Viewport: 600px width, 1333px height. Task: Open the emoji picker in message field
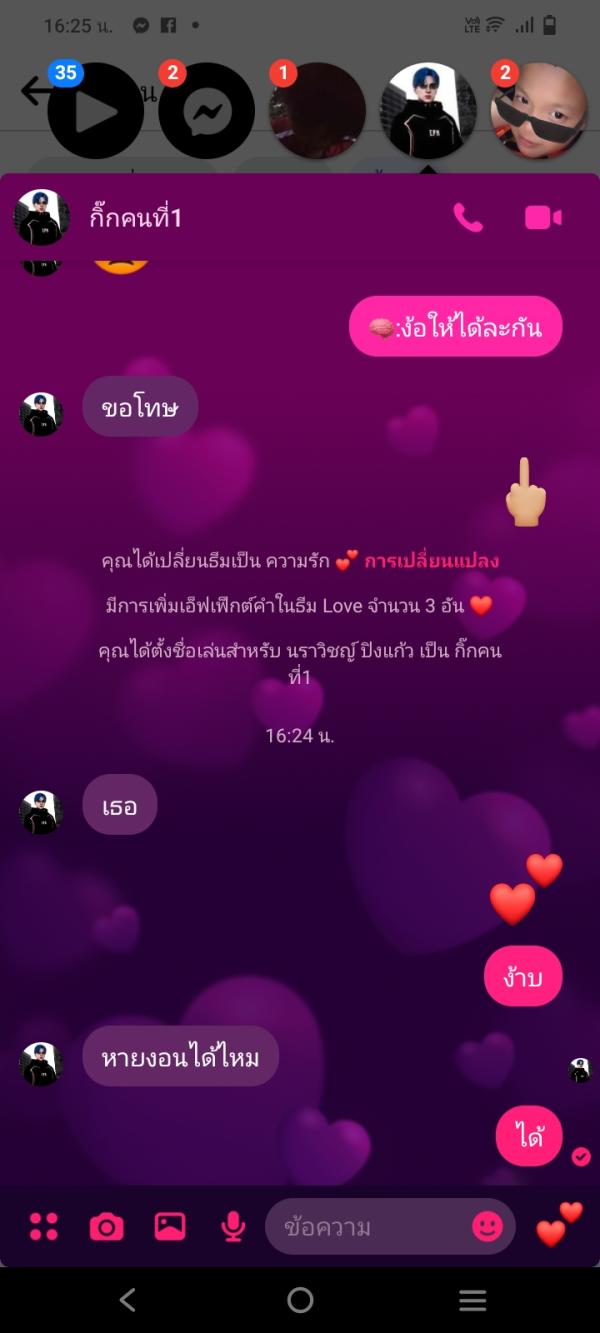487,1226
